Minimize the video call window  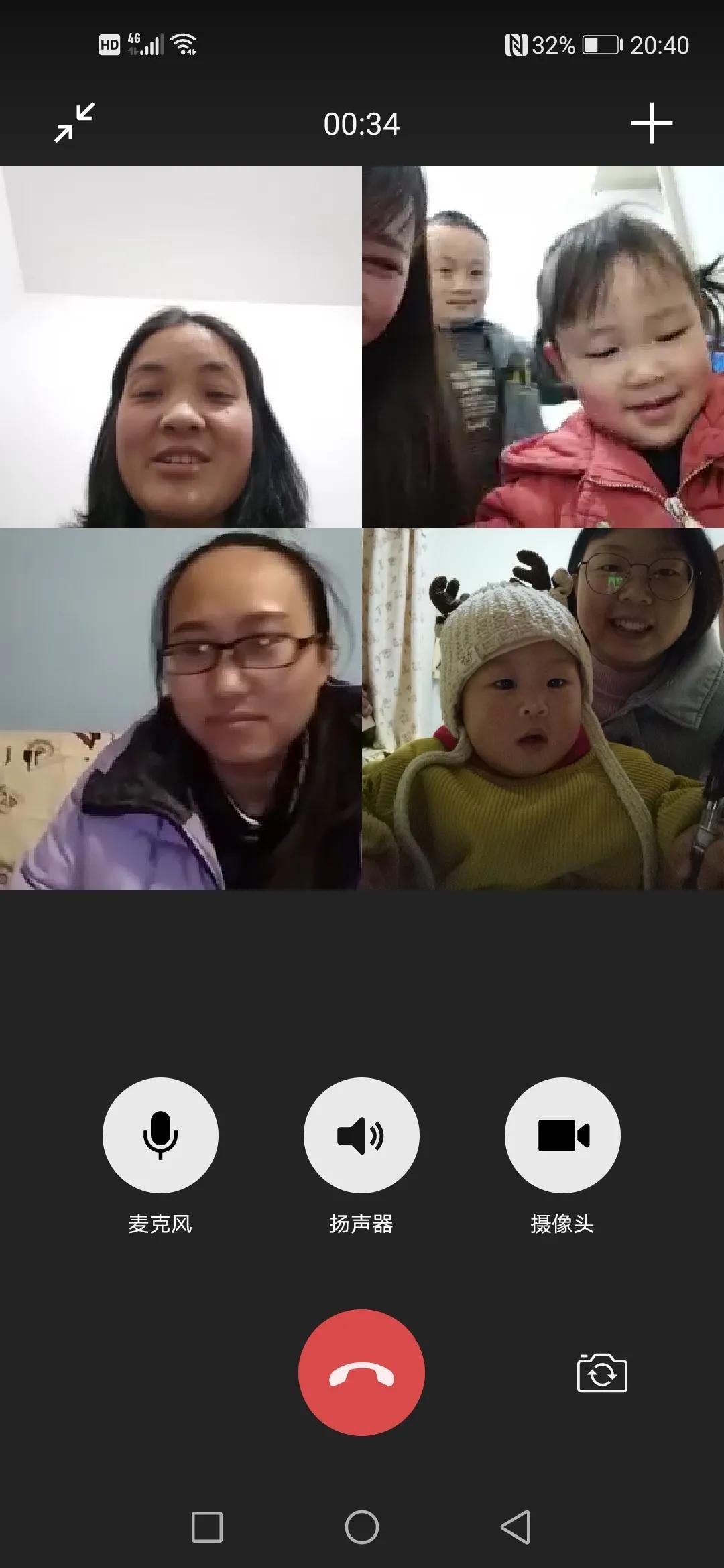pos(74,123)
